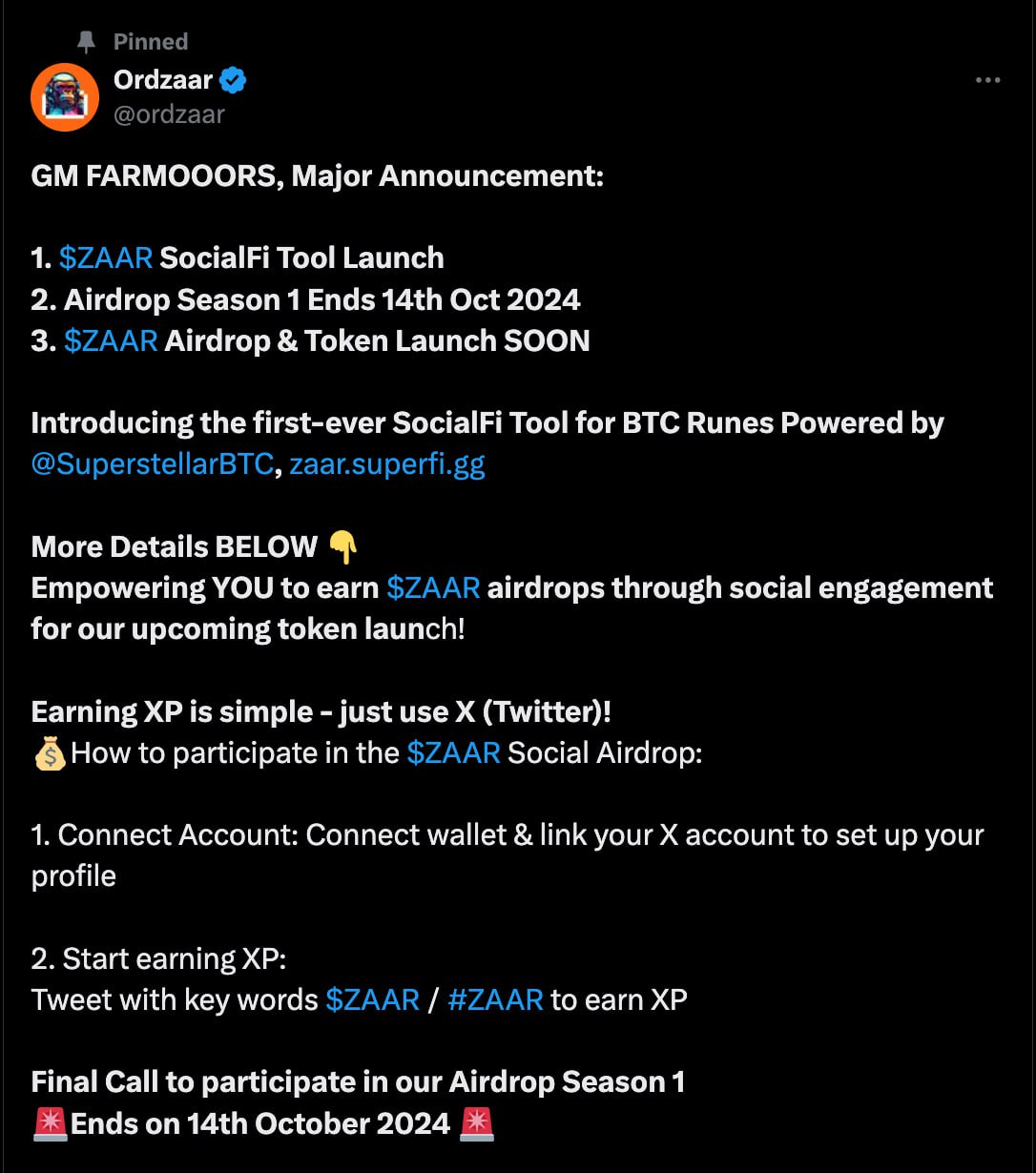The height and width of the screenshot is (1173, 1036).
Task: Open the @SuperstellarBTC mention
Action: tap(153, 464)
